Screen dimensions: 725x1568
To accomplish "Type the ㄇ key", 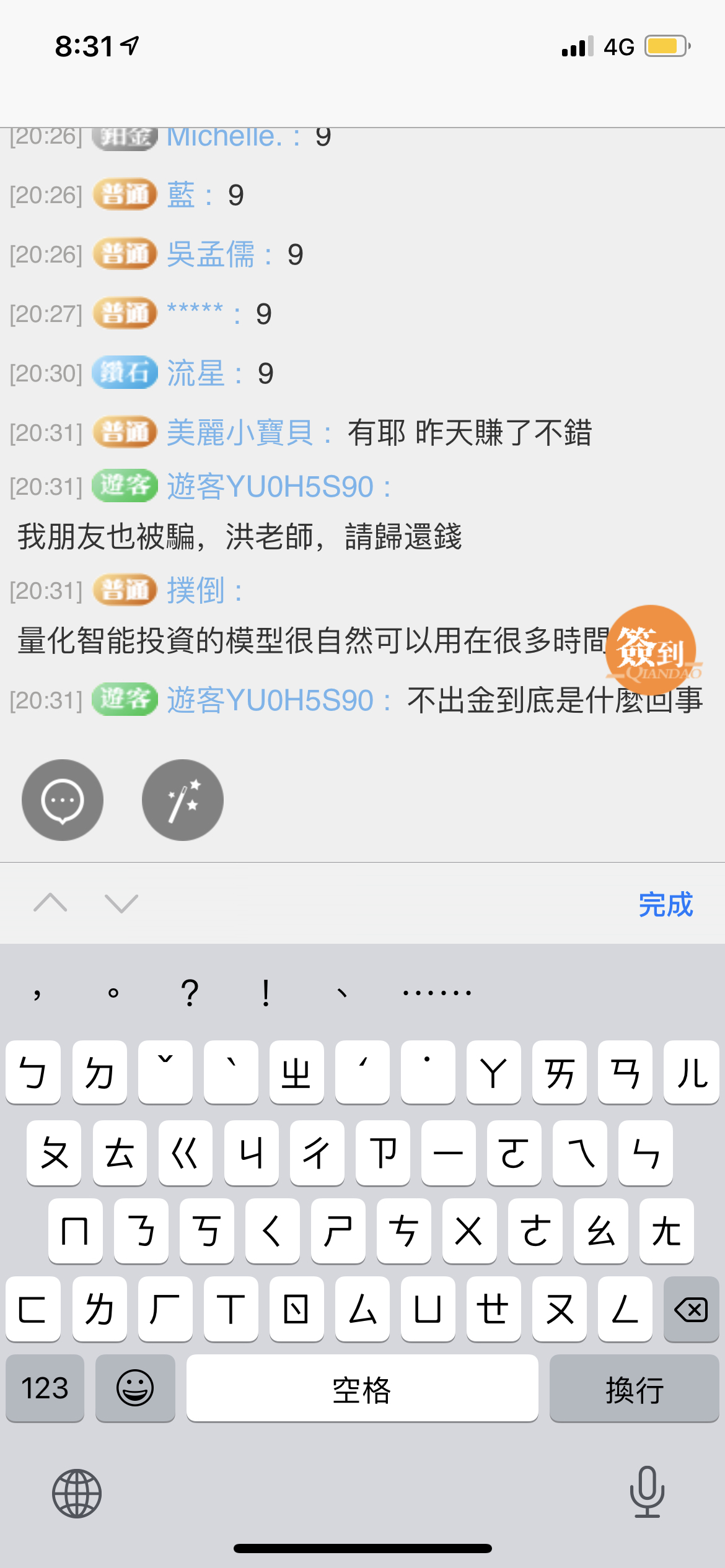I will (x=76, y=1230).
